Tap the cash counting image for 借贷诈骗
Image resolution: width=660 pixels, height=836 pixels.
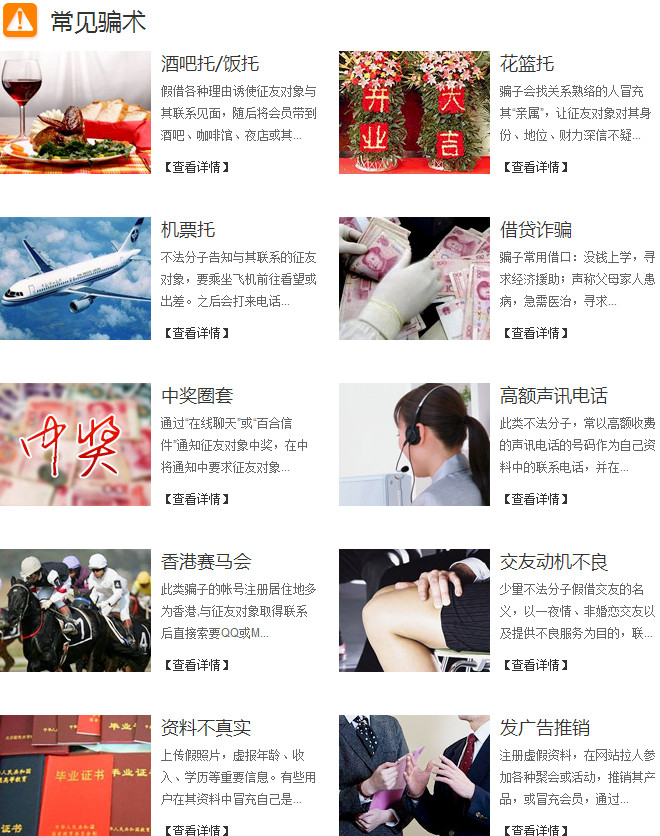pos(414,278)
